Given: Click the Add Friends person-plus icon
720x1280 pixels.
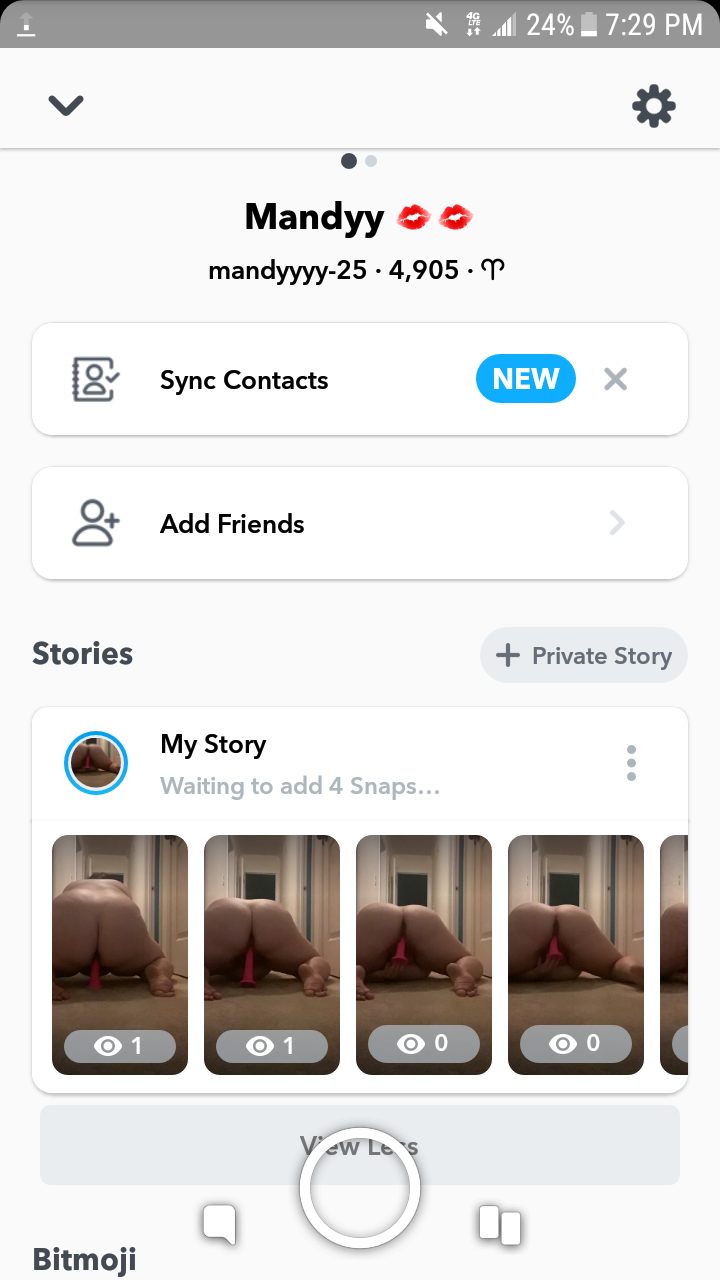Looking at the screenshot, I should [x=95, y=523].
